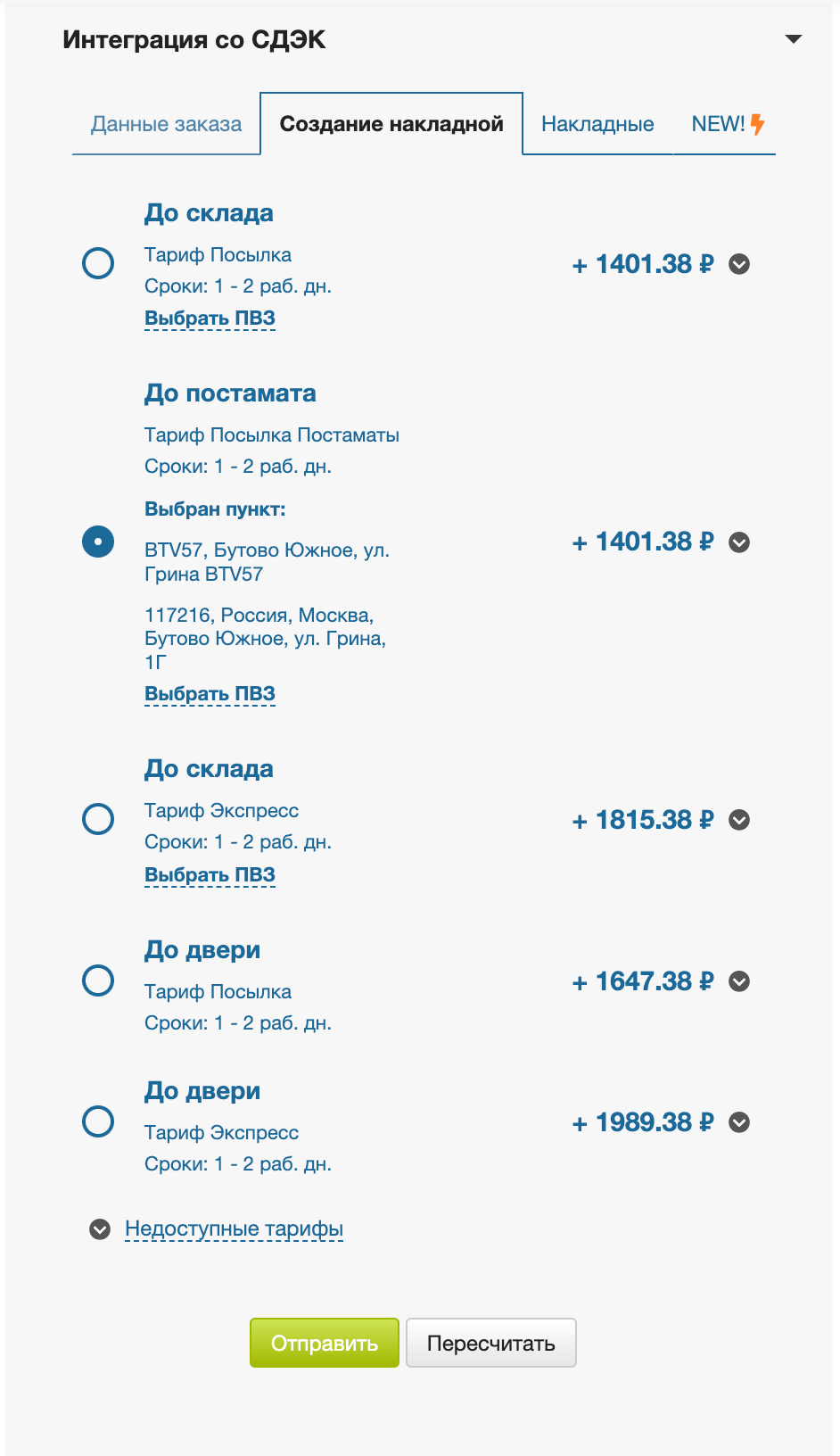Expand the Недоступные тарифы section
Screen dimensions: 840x1456
click(235, 1228)
